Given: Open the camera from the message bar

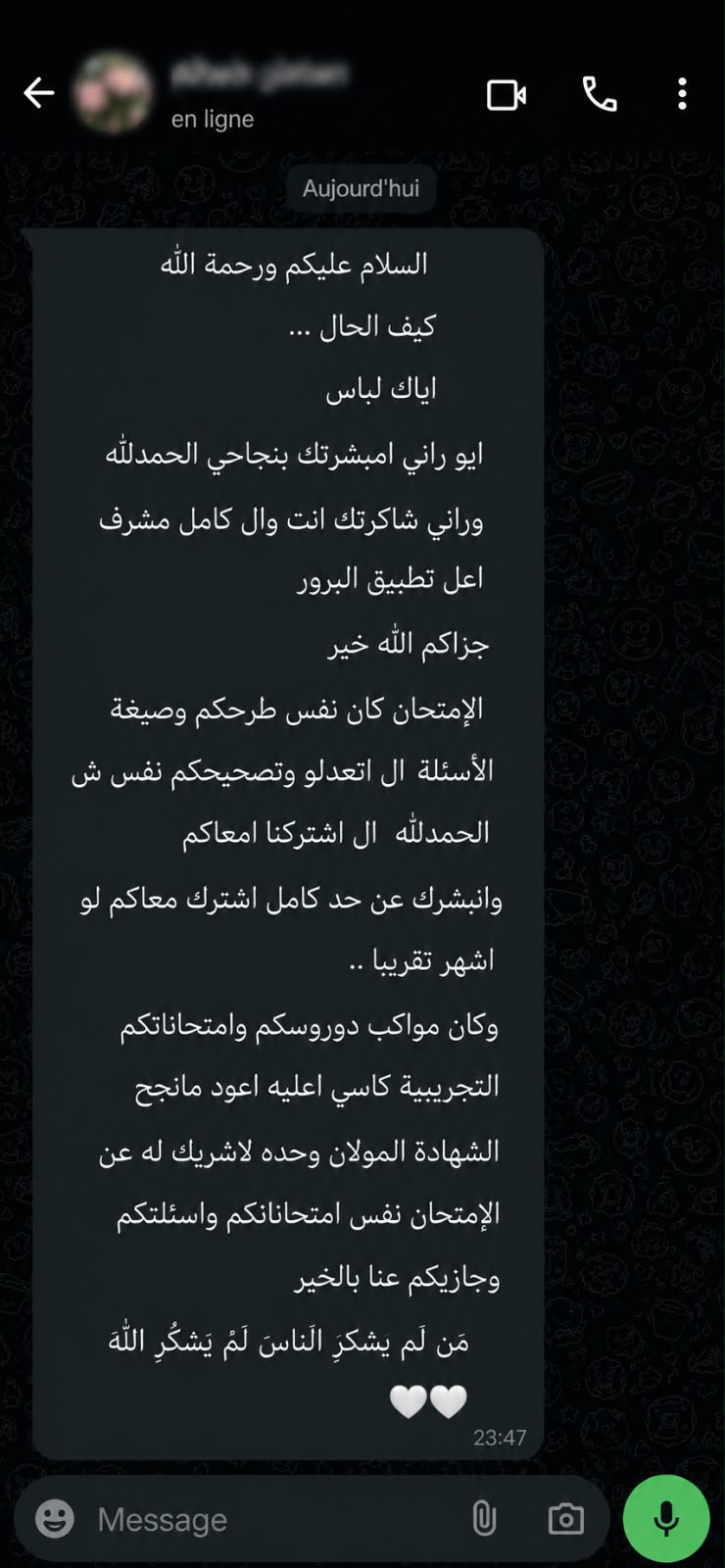Looking at the screenshot, I should click(x=565, y=1519).
